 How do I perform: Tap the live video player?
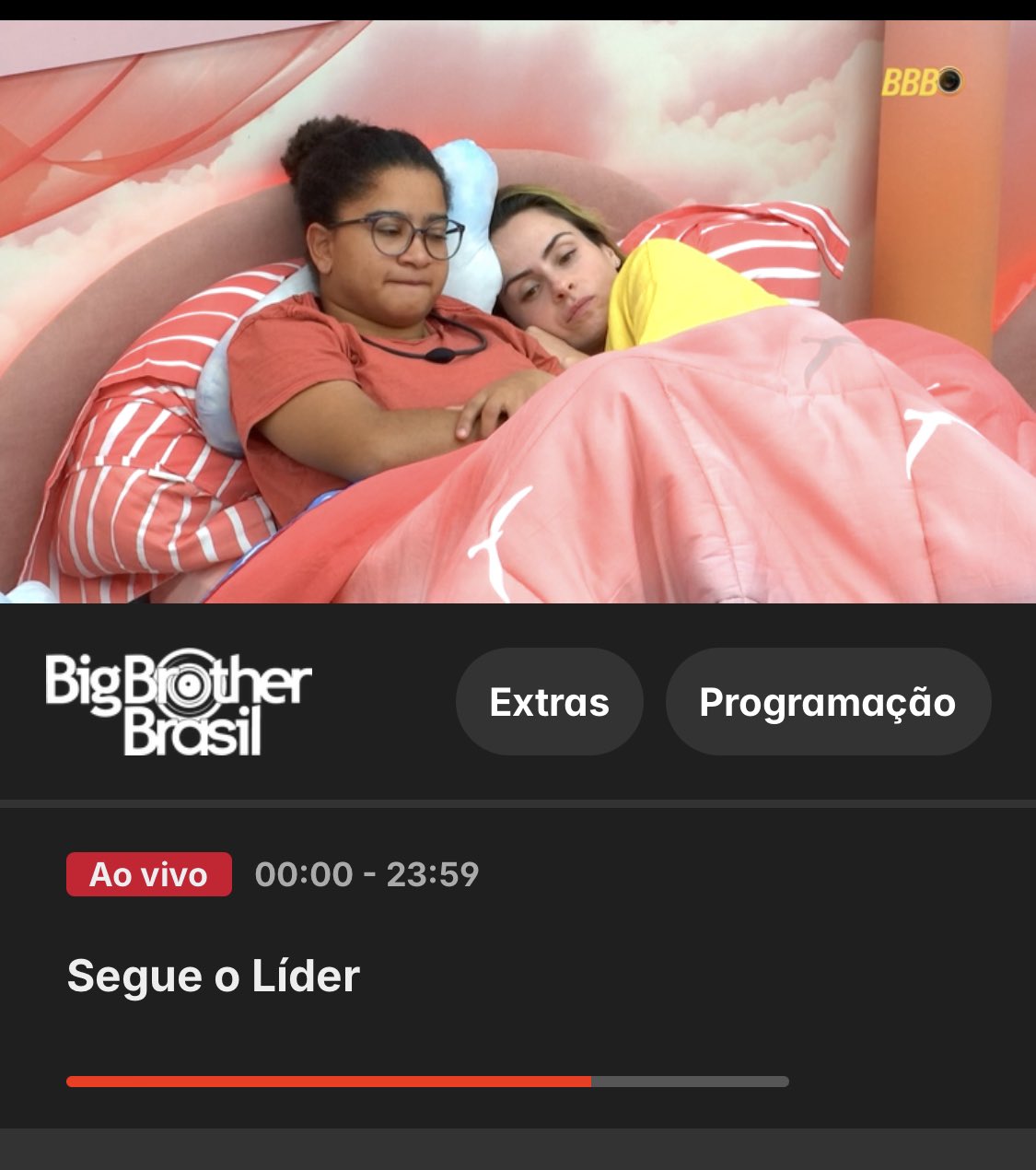518,313
